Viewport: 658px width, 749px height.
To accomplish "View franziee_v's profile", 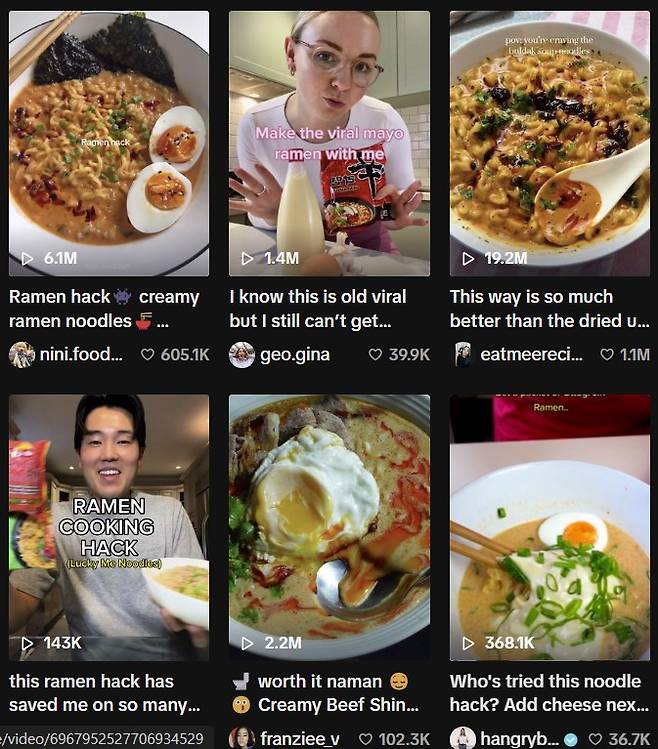I will (298, 738).
